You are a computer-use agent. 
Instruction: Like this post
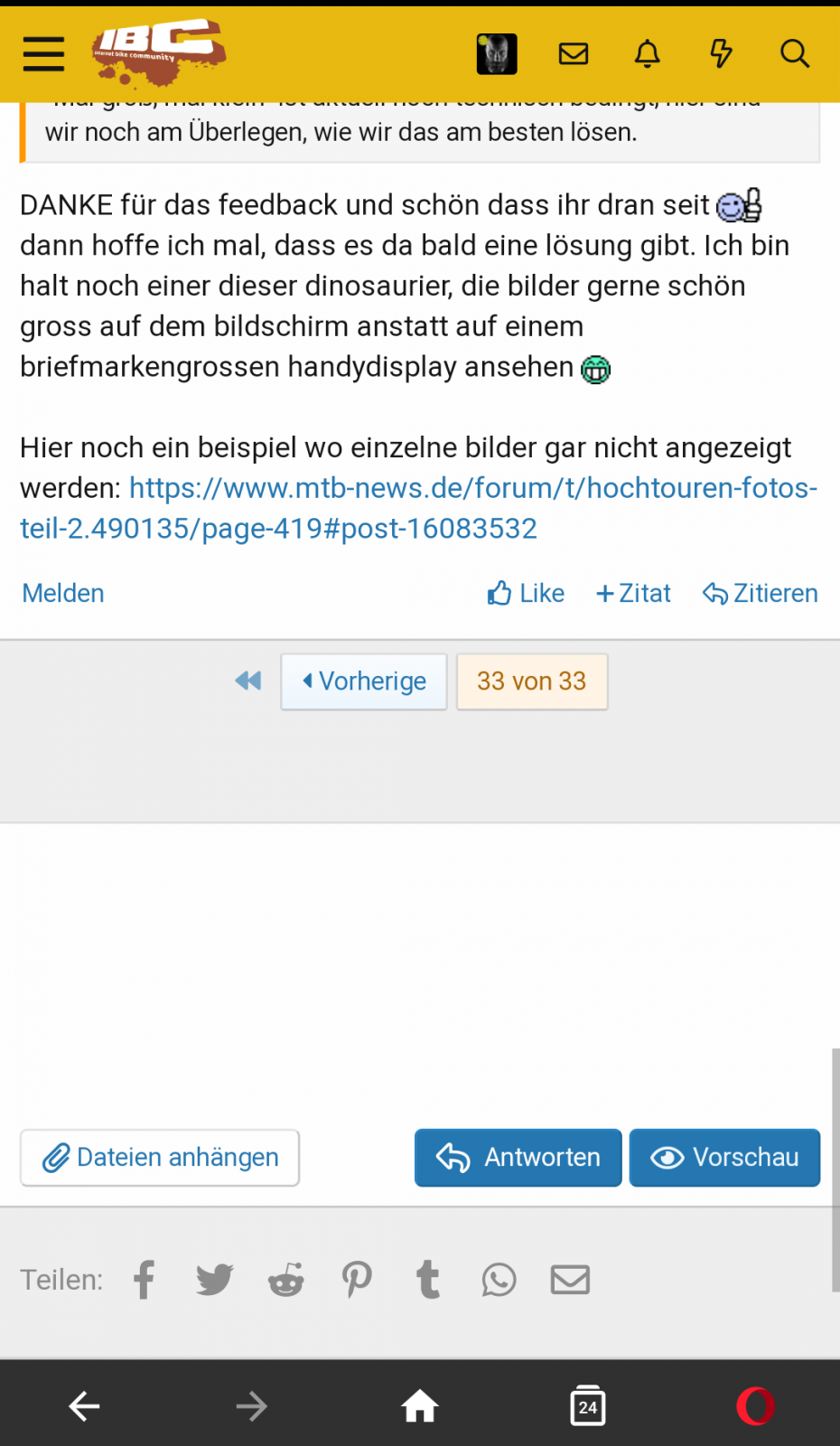[x=526, y=593]
